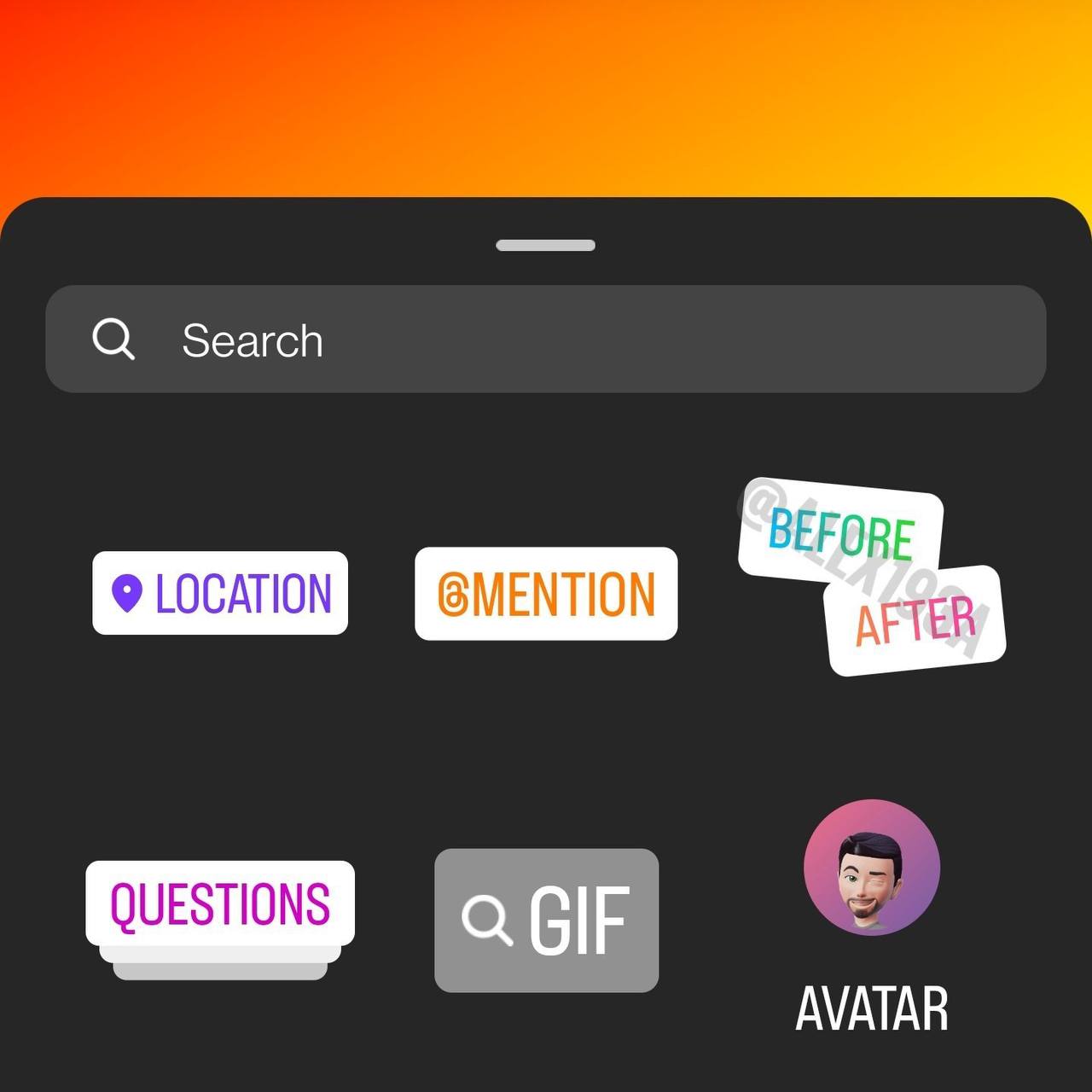The height and width of the screenshot is (1092, 1092).
Task: Select the Avatar sticker
Action: point(871,868)
